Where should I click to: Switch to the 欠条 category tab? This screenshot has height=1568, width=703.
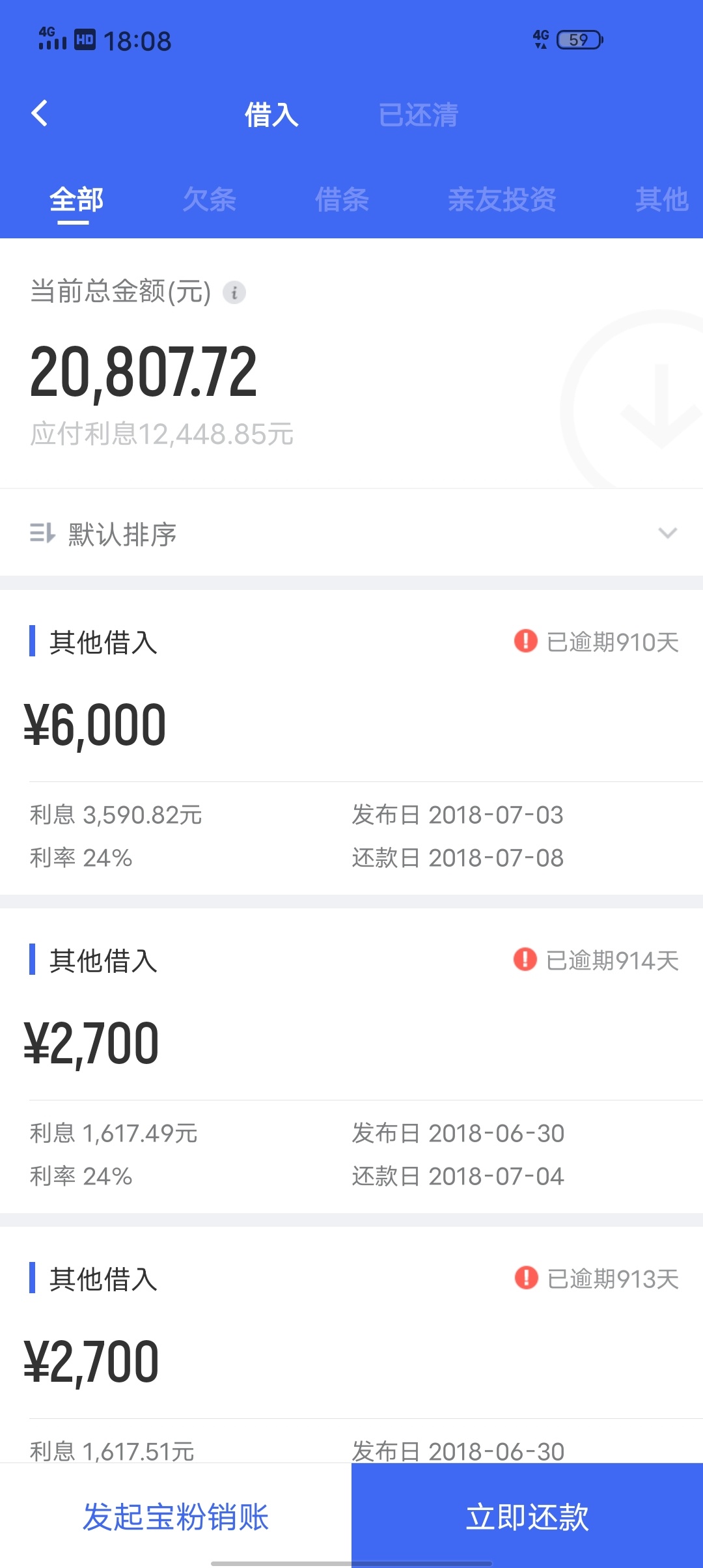pos(209,199)
